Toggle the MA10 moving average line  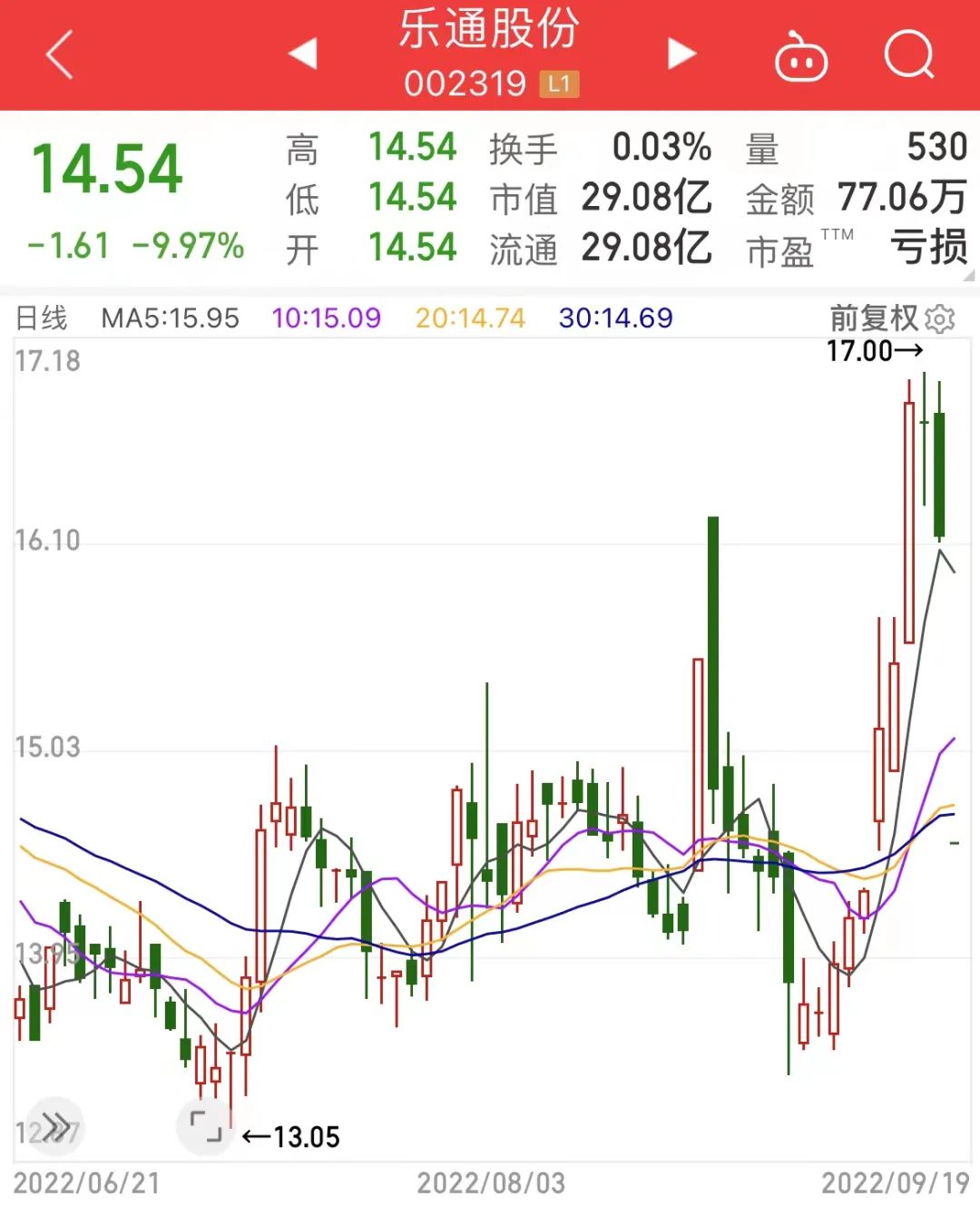pos(325,318)
